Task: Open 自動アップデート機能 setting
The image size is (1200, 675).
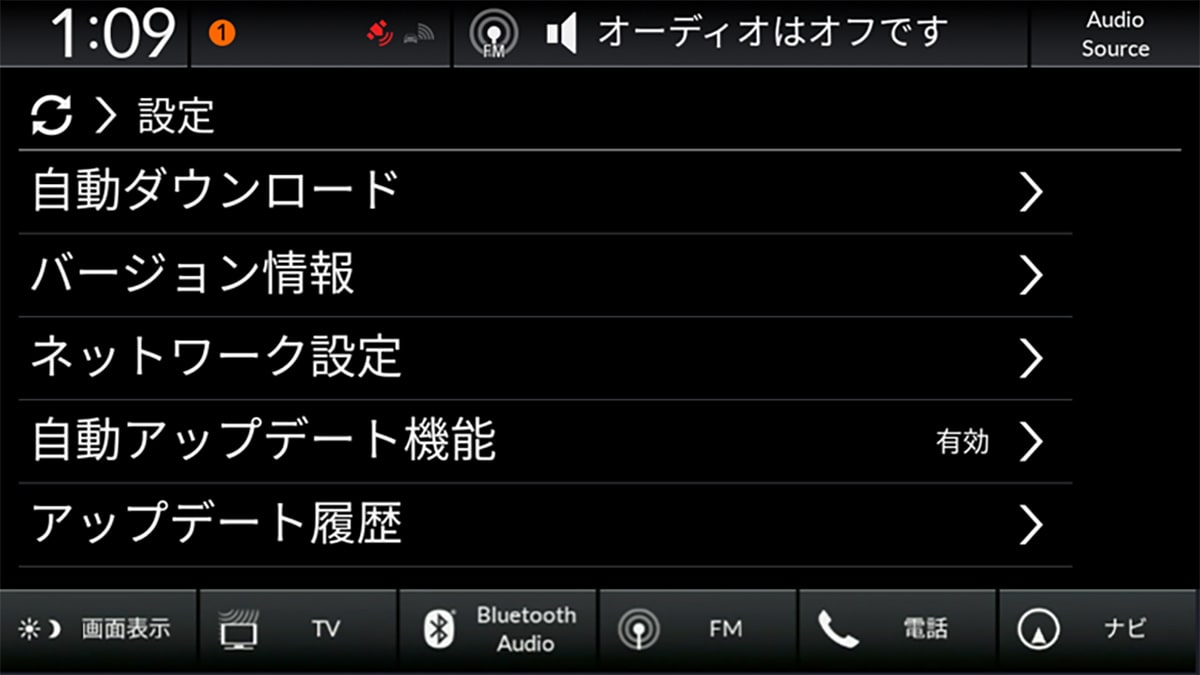Action: (540, 441)
